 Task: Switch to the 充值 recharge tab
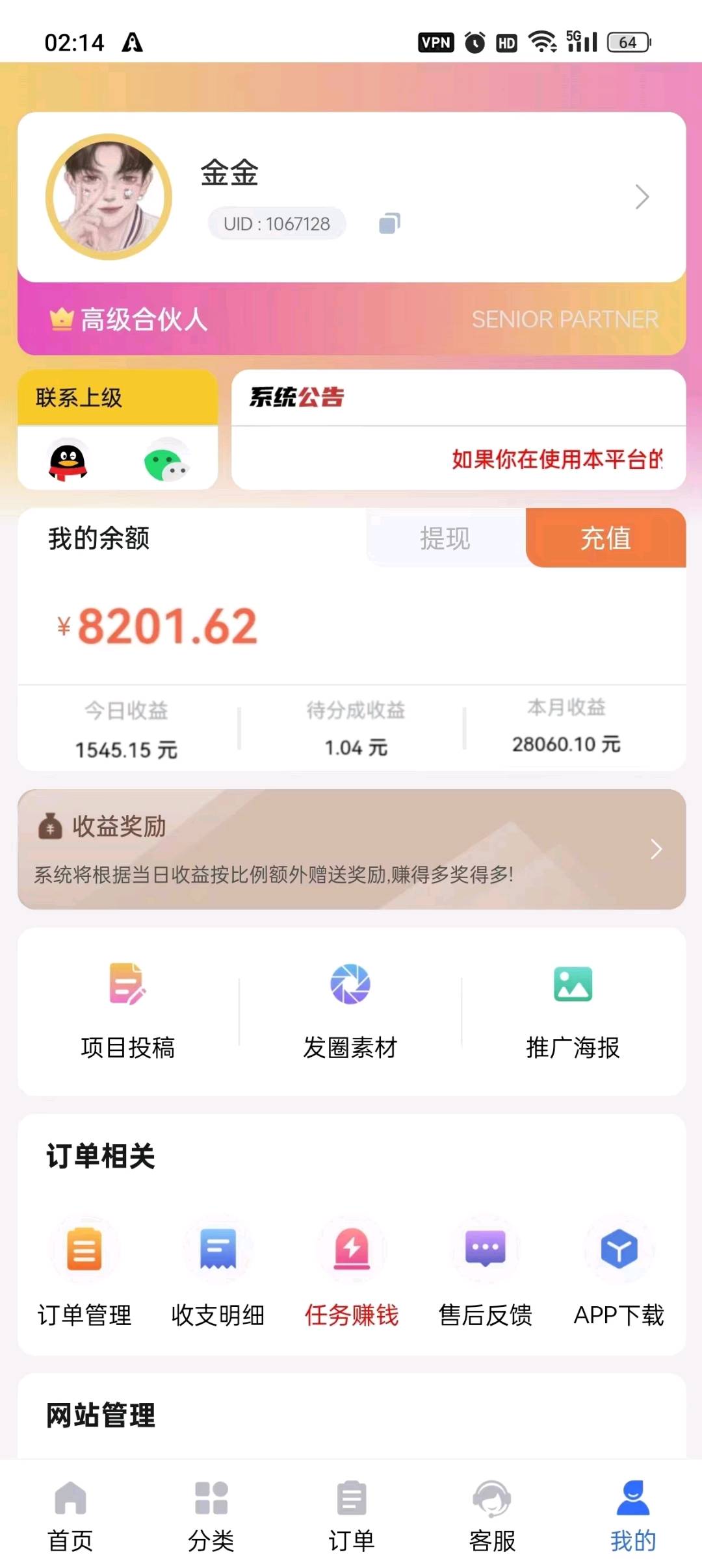click(605, 540)
